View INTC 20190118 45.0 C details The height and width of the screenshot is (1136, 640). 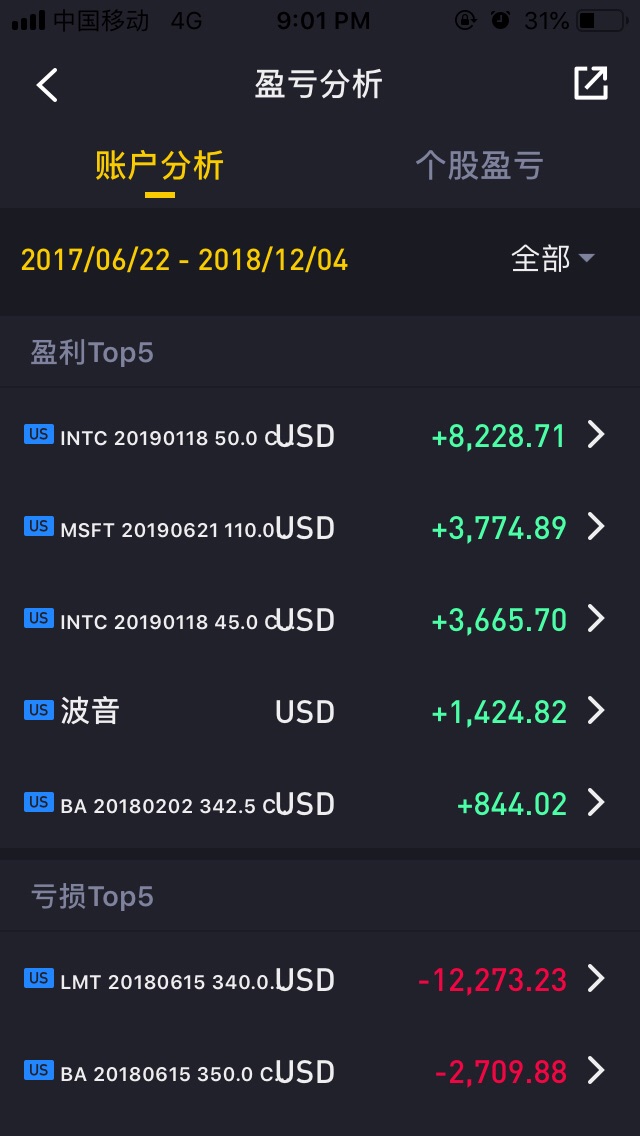(x=320, y=619)
